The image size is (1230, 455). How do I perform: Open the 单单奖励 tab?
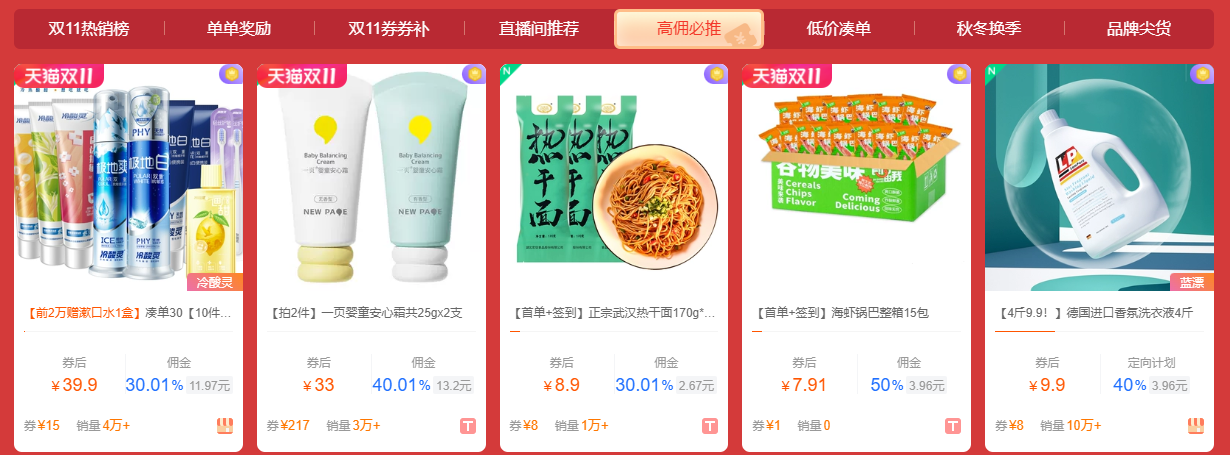pos(239,28)
